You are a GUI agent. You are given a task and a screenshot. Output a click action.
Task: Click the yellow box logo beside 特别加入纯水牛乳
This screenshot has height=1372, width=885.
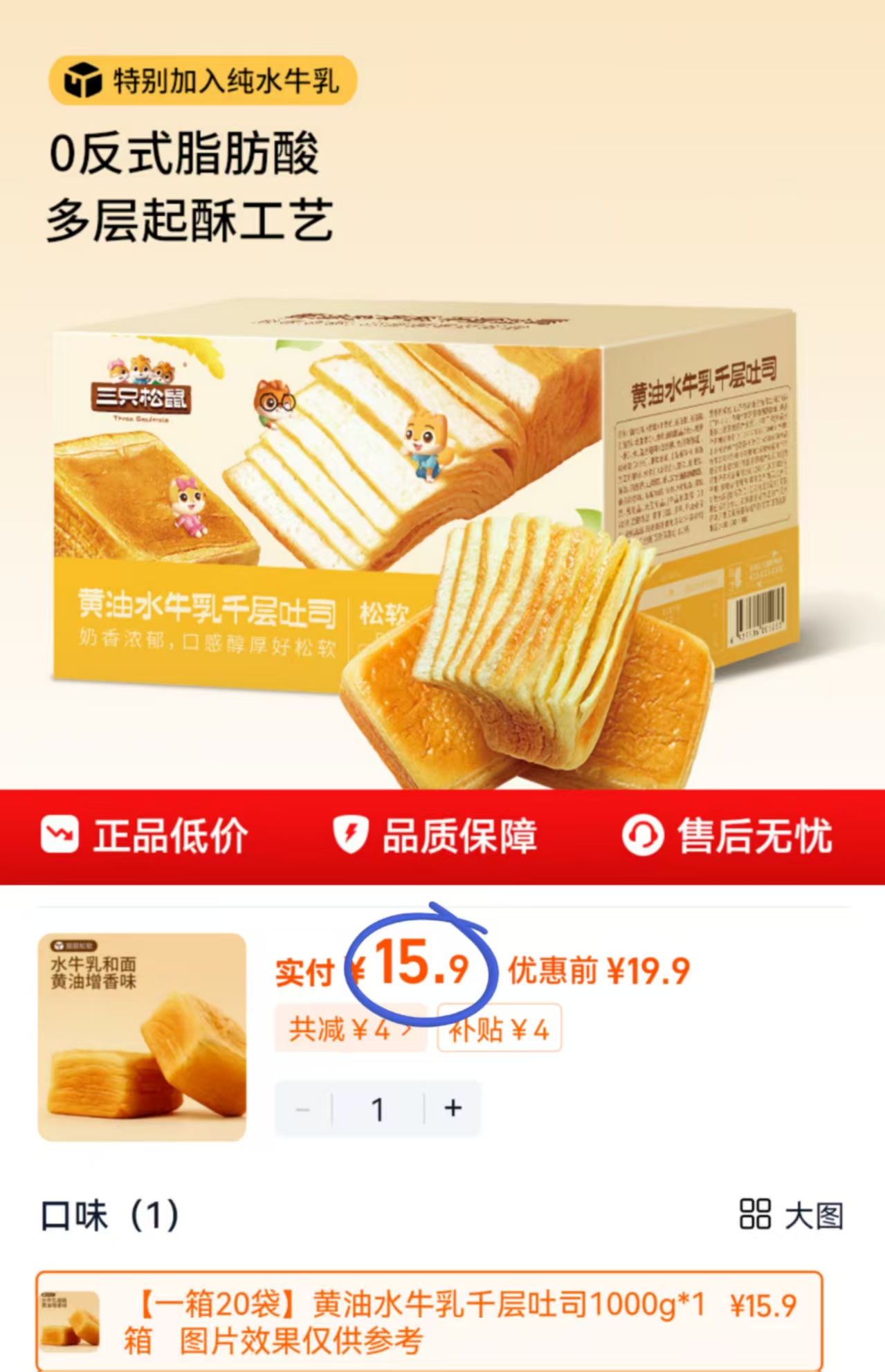pos(83,81)
